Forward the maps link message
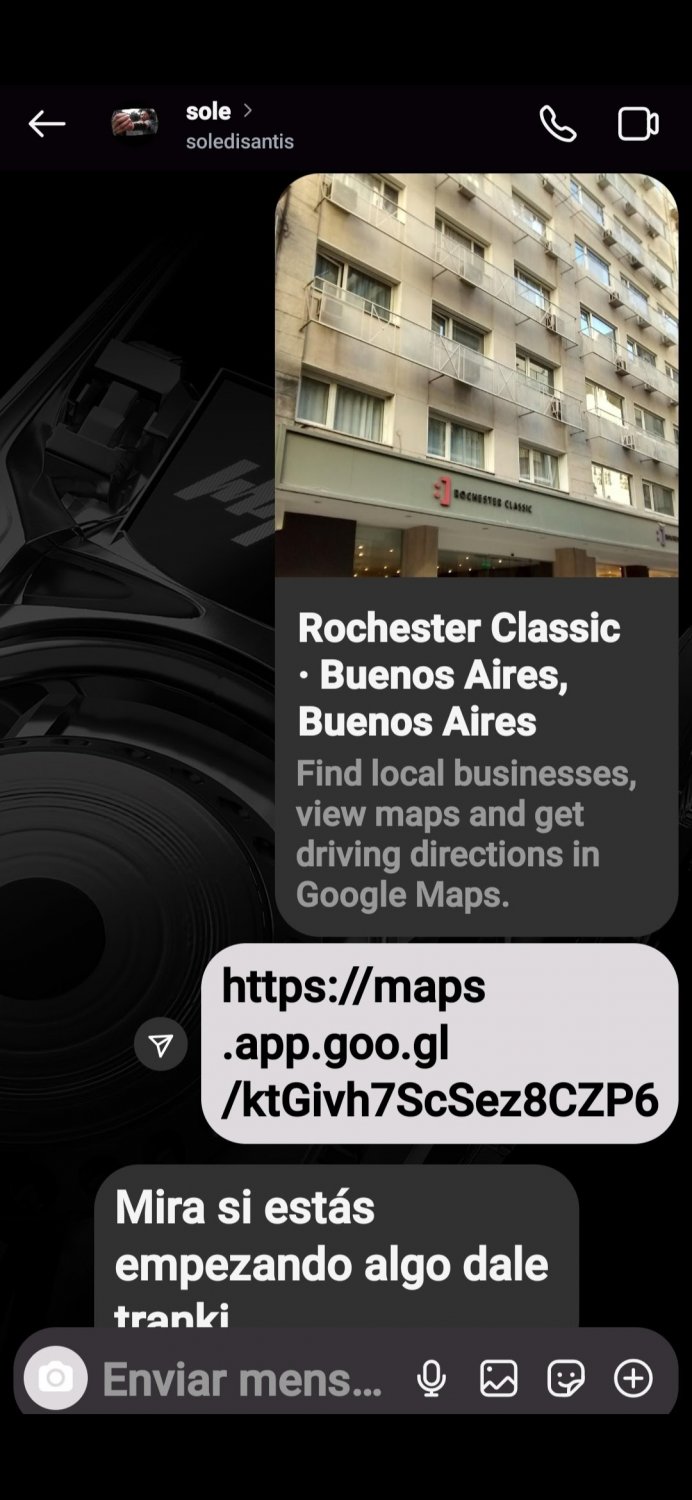This screenshot has height=1500, width=692. [161, 1045]
